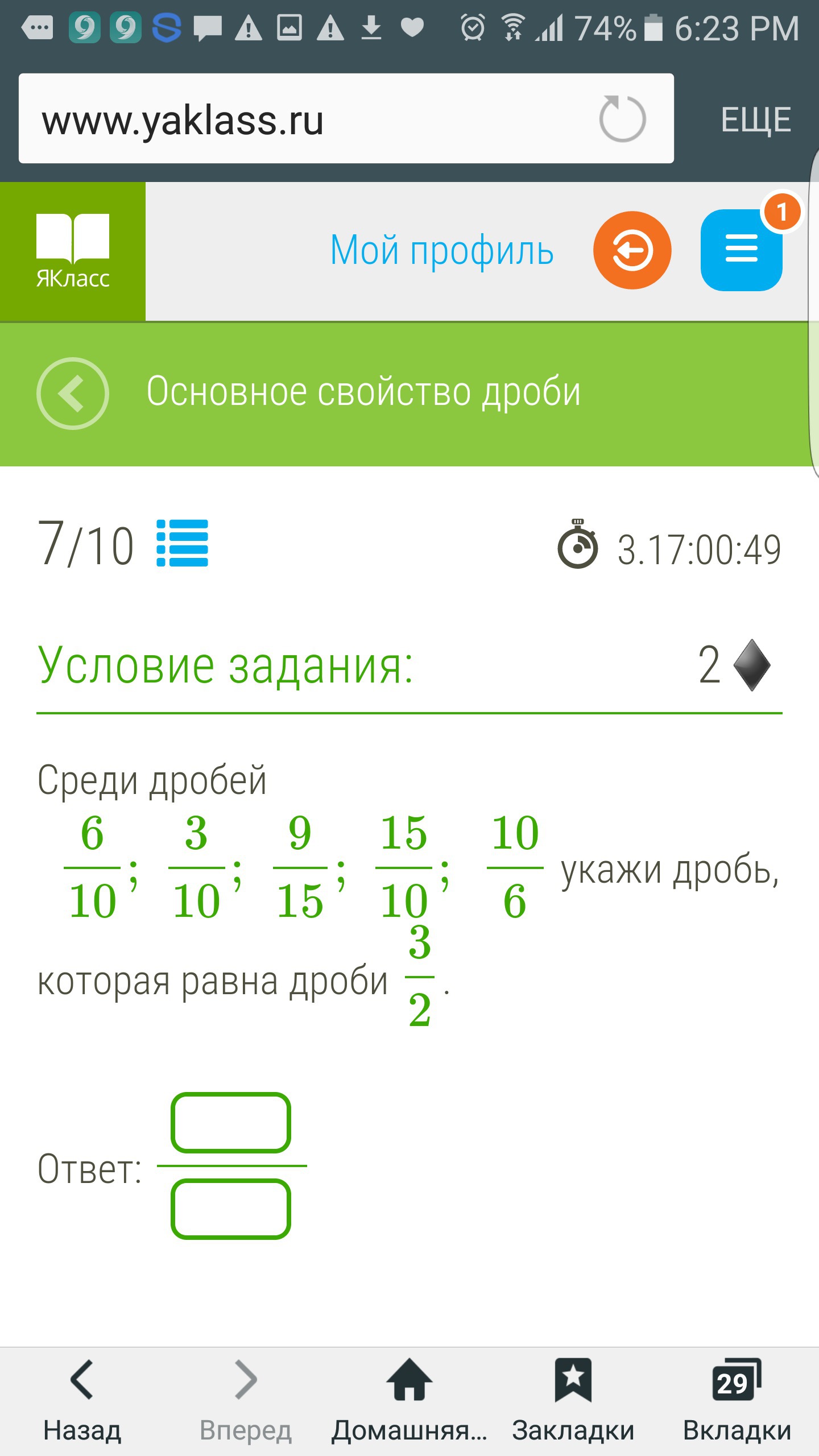Tap the browser address bar
Screen dimensions: 819x1456
(x=307, y=119)
